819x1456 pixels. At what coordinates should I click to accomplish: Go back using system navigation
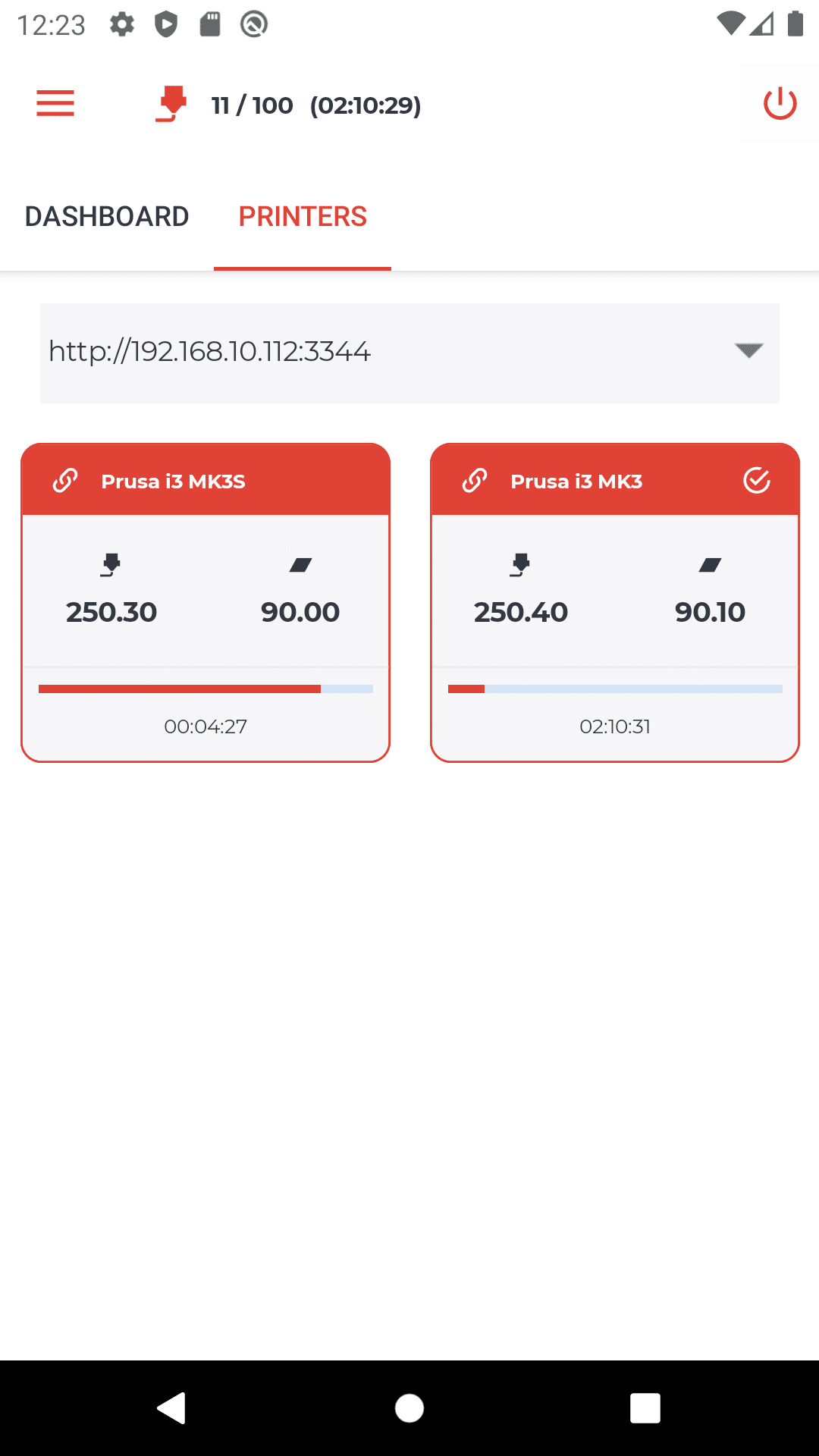[171, 1408]
